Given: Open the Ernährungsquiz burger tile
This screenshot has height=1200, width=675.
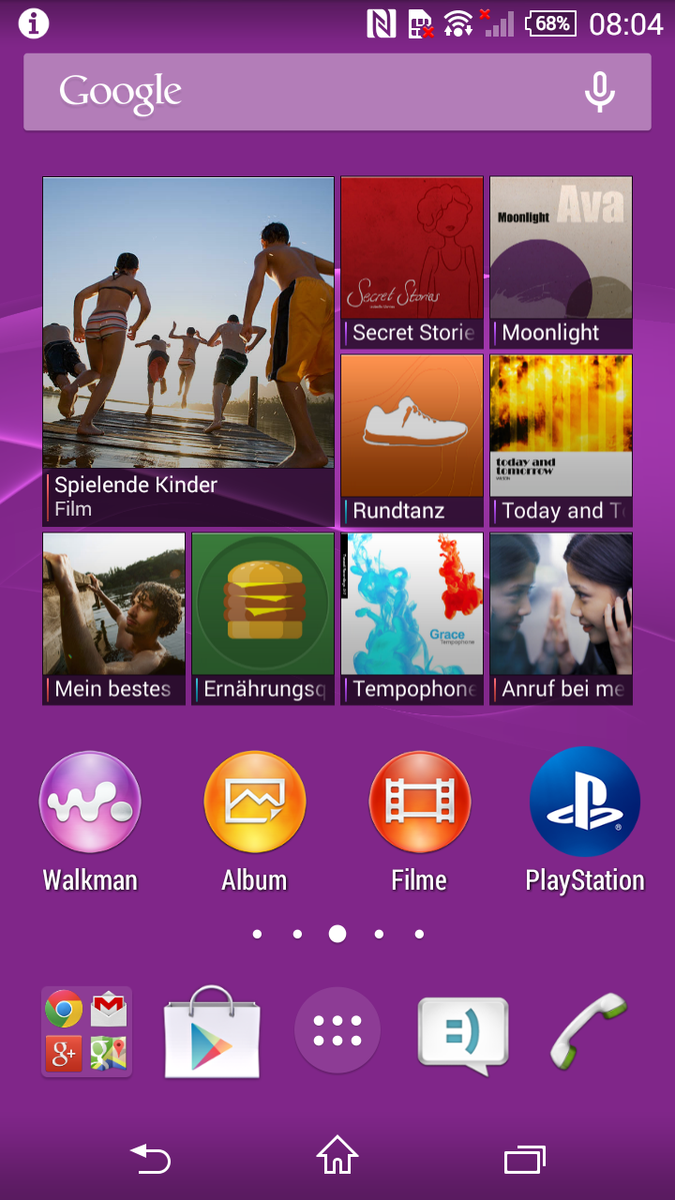Looking at the screenshot, I should click(263, 618).
